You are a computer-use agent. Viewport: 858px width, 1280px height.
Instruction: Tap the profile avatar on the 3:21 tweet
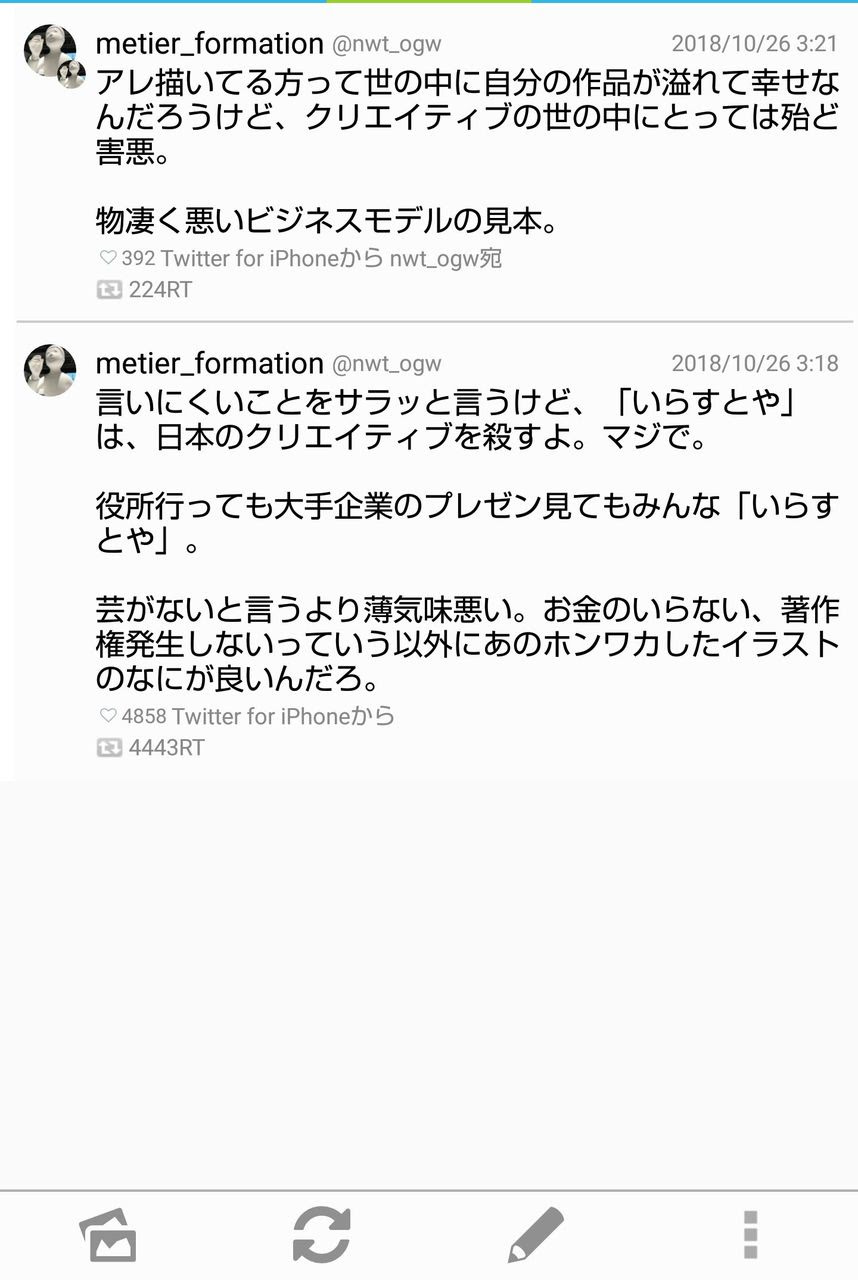click(x=52, y=54)
